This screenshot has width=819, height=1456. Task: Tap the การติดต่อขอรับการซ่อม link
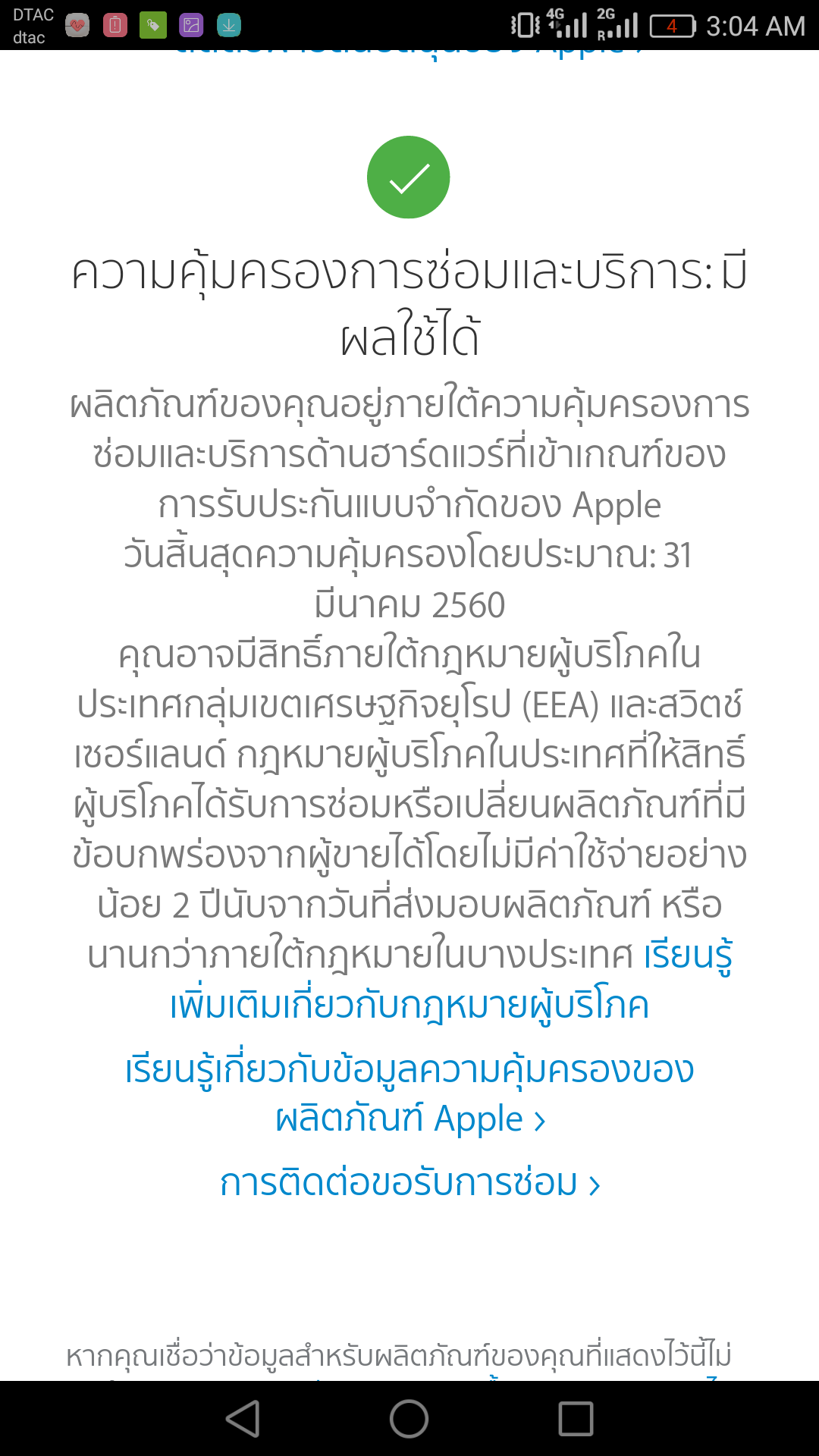click(409, 1183)
